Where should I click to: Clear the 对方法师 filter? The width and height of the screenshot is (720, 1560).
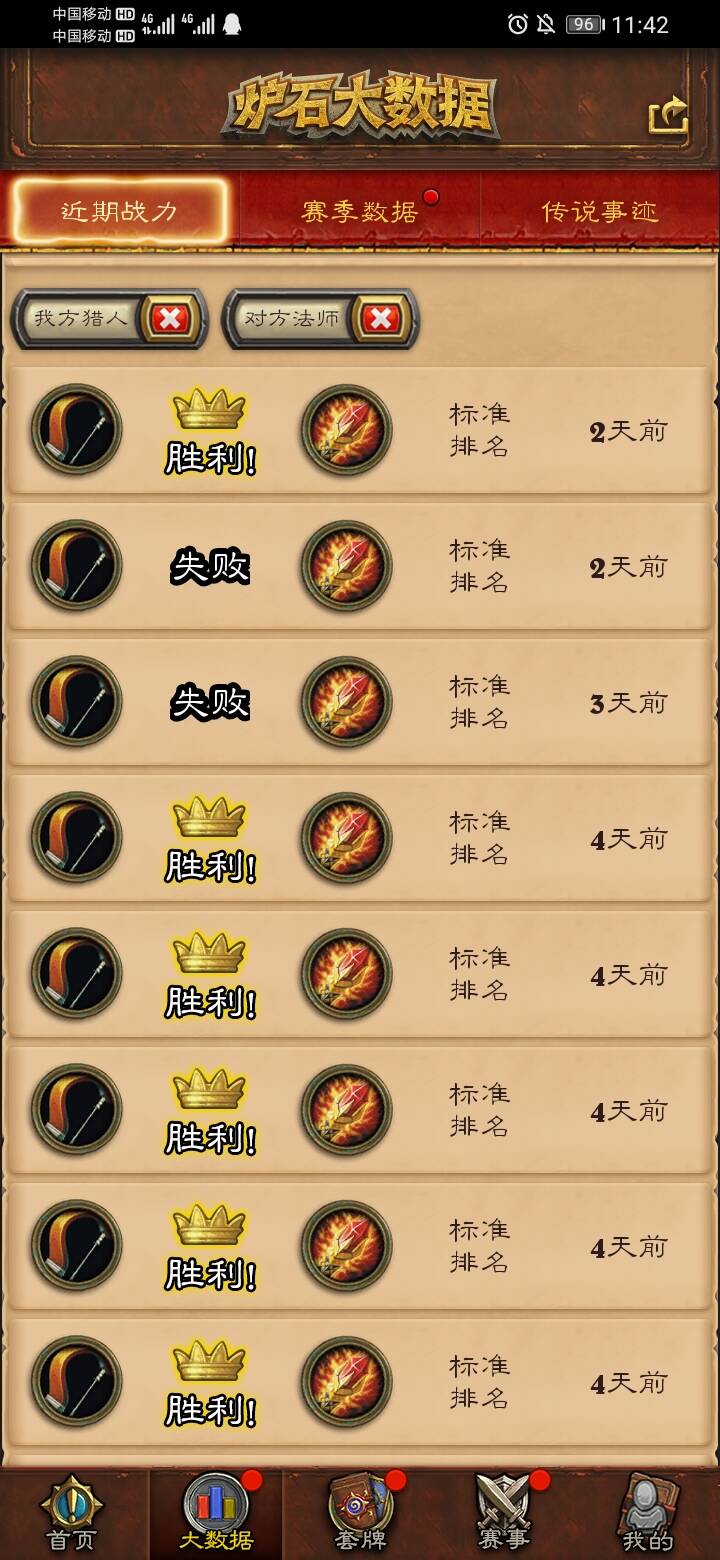[x=381, y=319]
